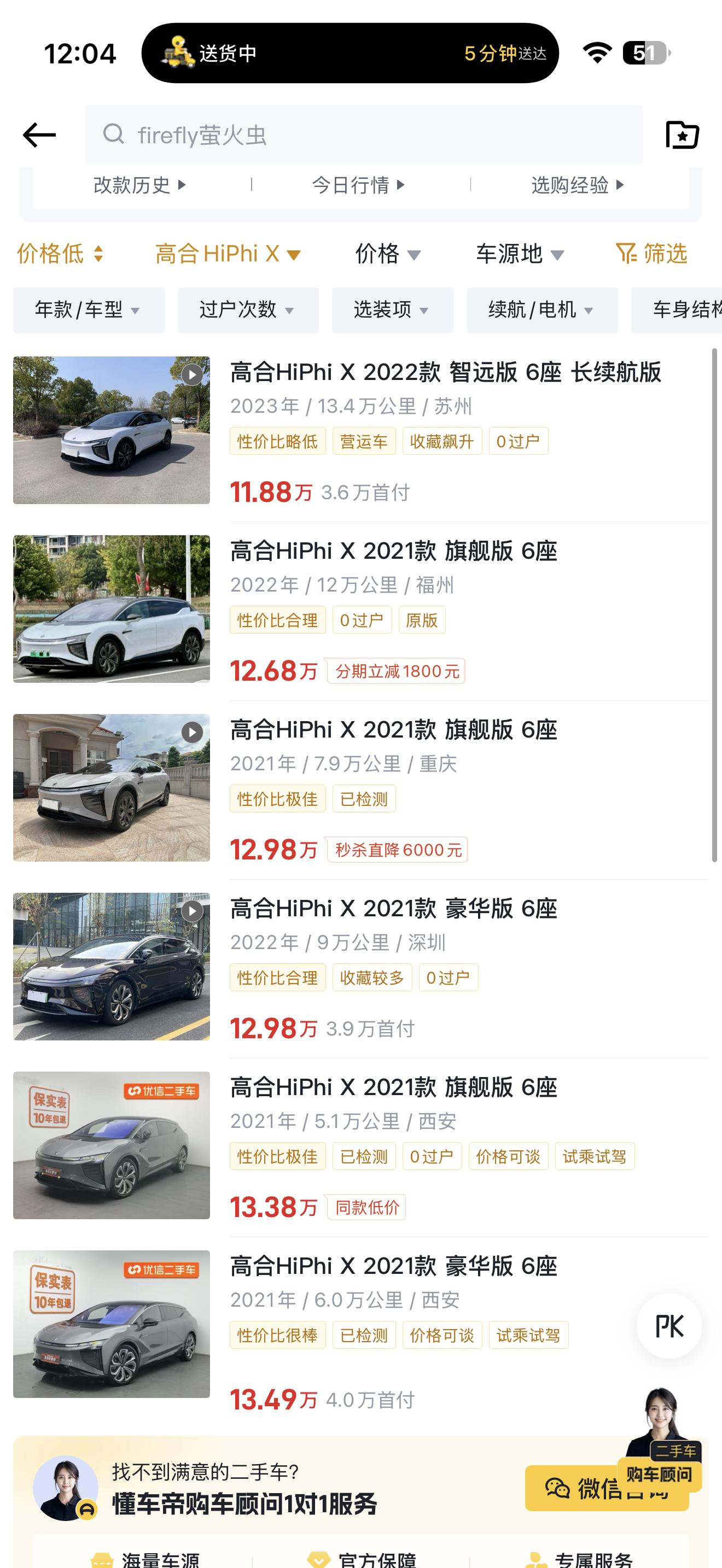The height and width of the screenshot is (1568, 722).
Task: Expand the 高合HiPhi X model dropdown
Action: pos(228,254)
